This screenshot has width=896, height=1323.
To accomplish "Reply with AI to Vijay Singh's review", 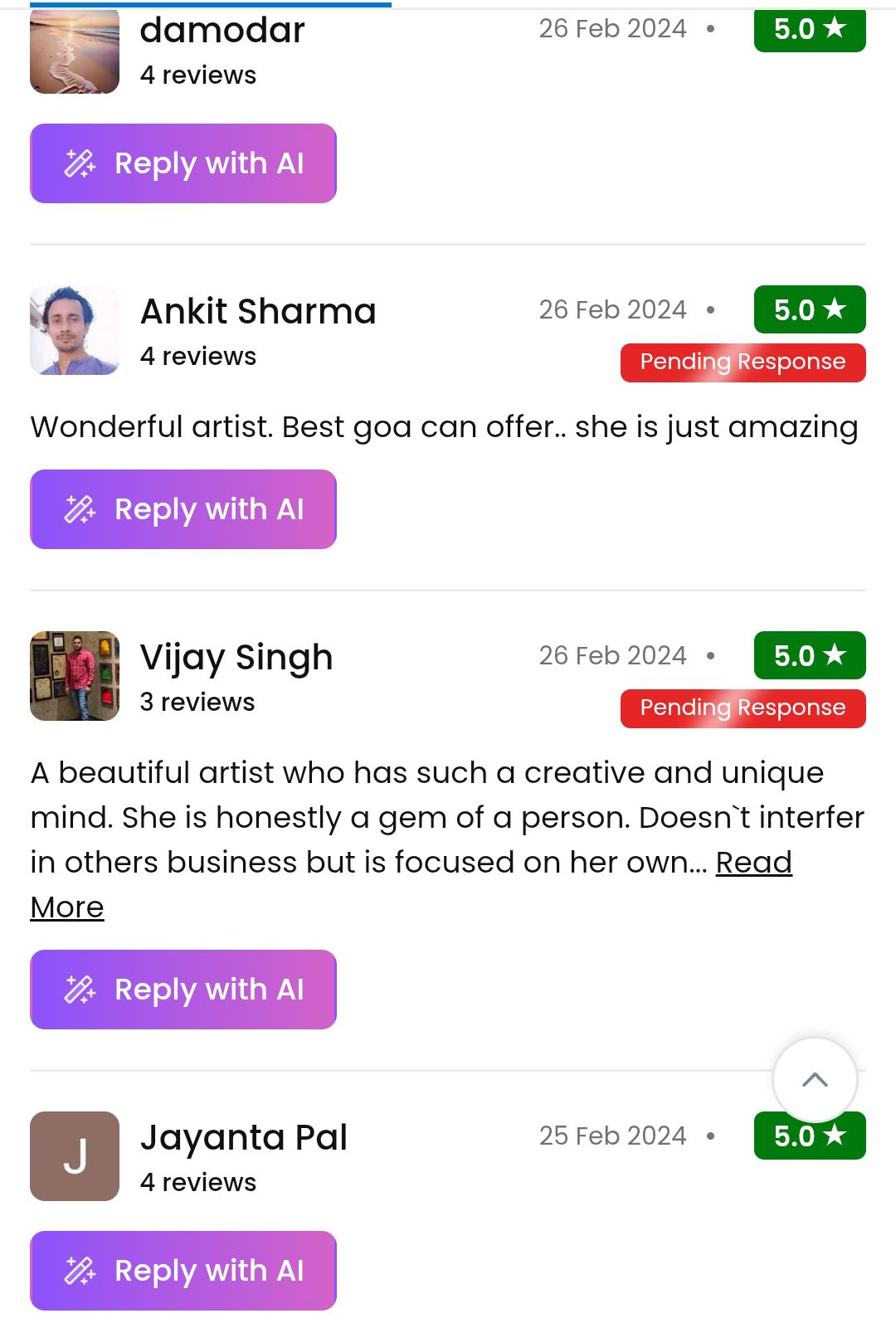I will (183, 990).
